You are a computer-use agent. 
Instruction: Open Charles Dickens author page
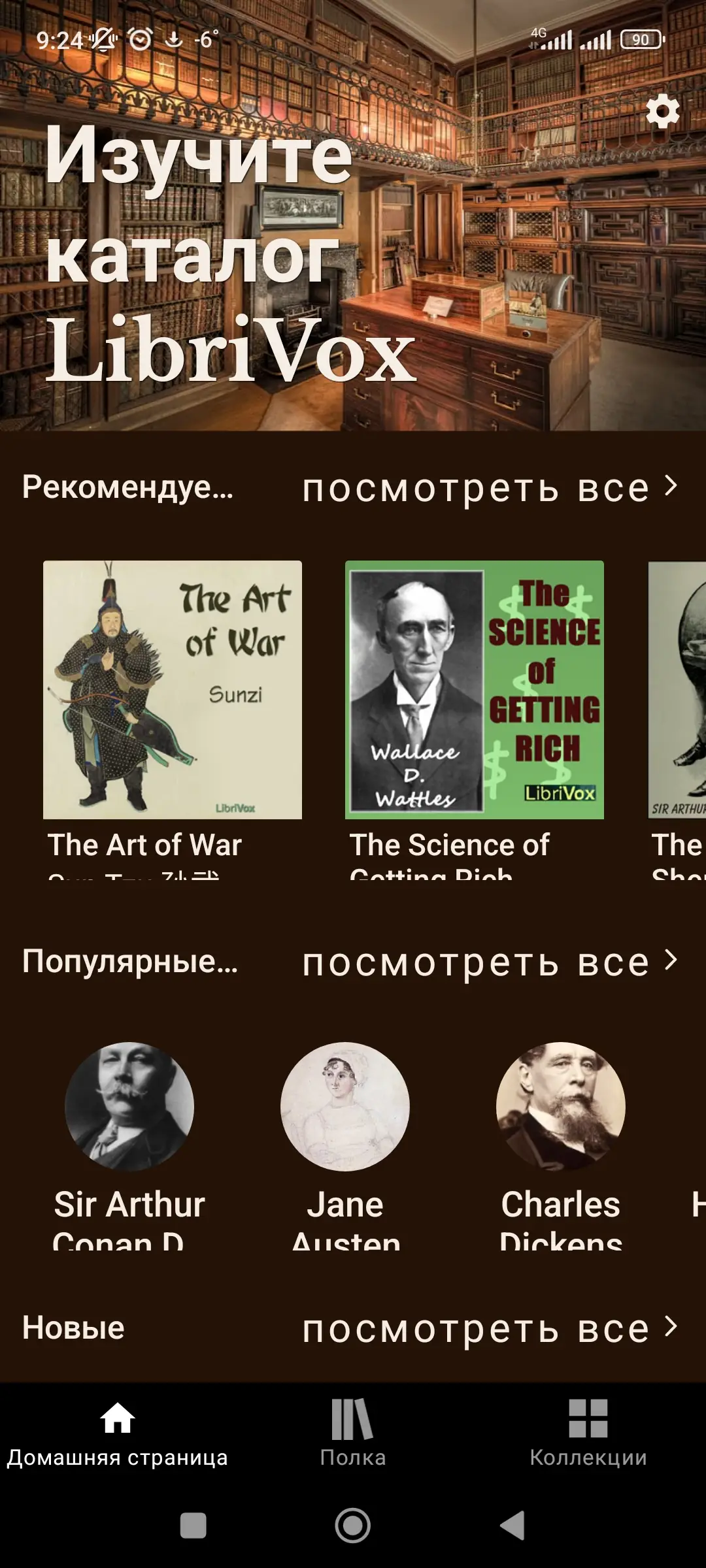click(561, 1107)
